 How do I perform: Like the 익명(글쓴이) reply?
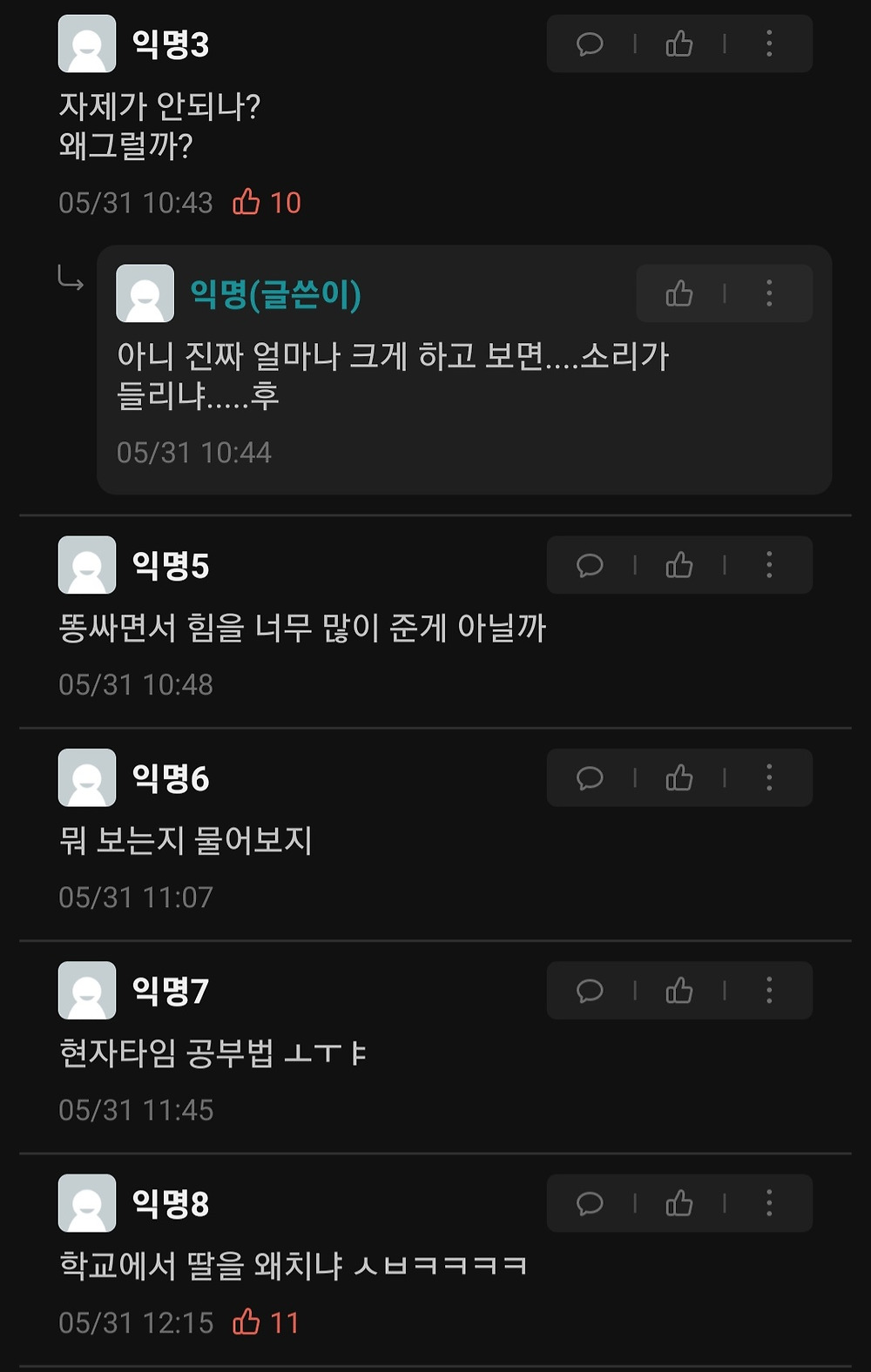tap(679, 293)
